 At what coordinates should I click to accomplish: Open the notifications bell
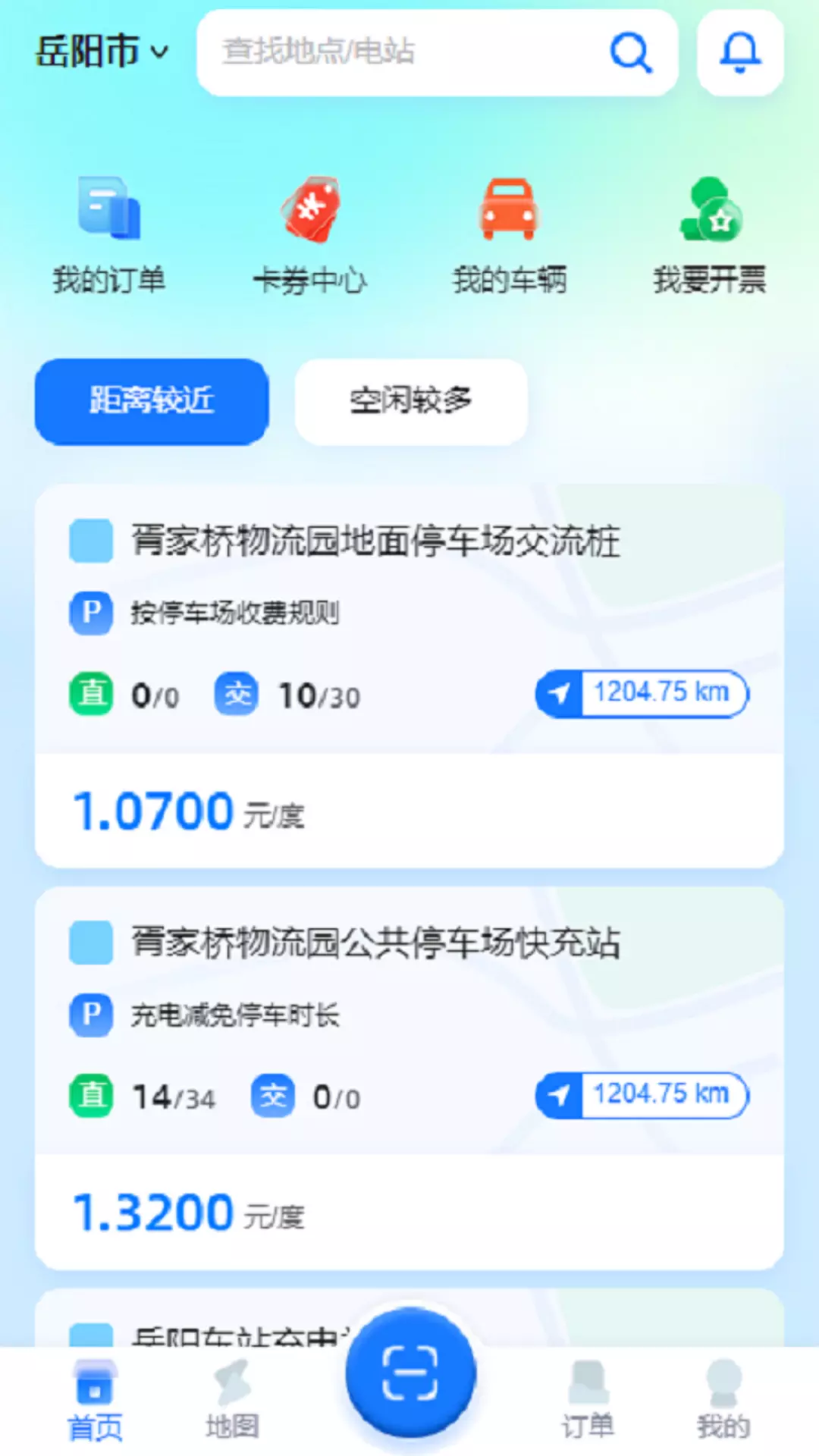740,52
